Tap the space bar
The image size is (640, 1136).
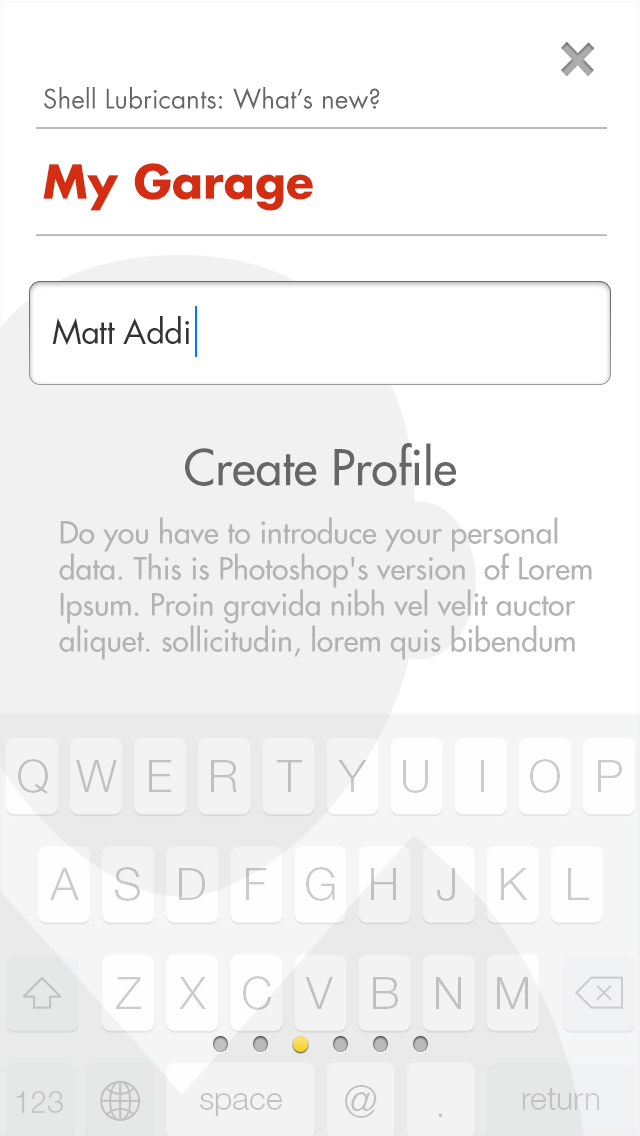(240, 1100)
